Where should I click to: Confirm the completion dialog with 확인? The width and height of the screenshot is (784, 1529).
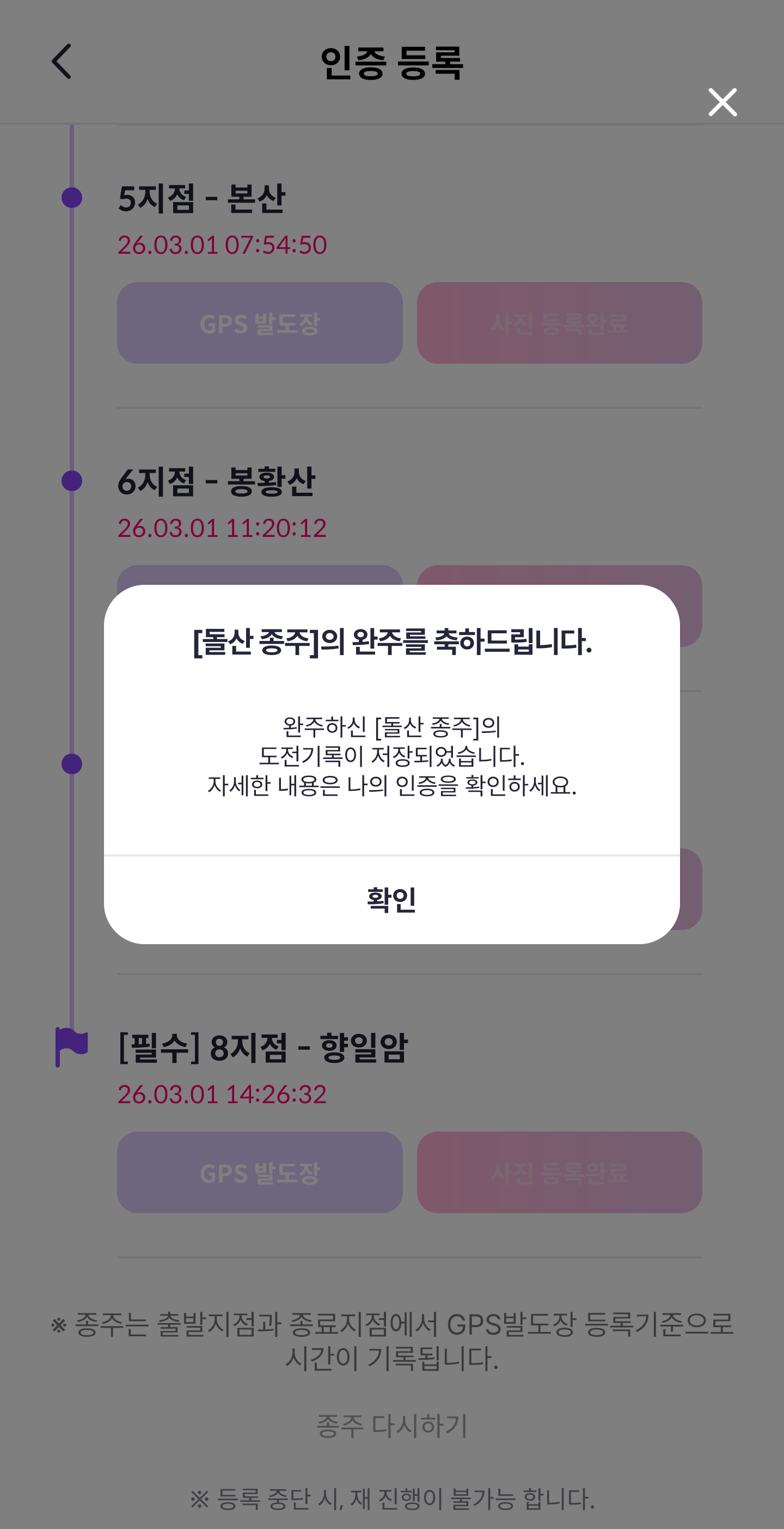click(391, 900)
